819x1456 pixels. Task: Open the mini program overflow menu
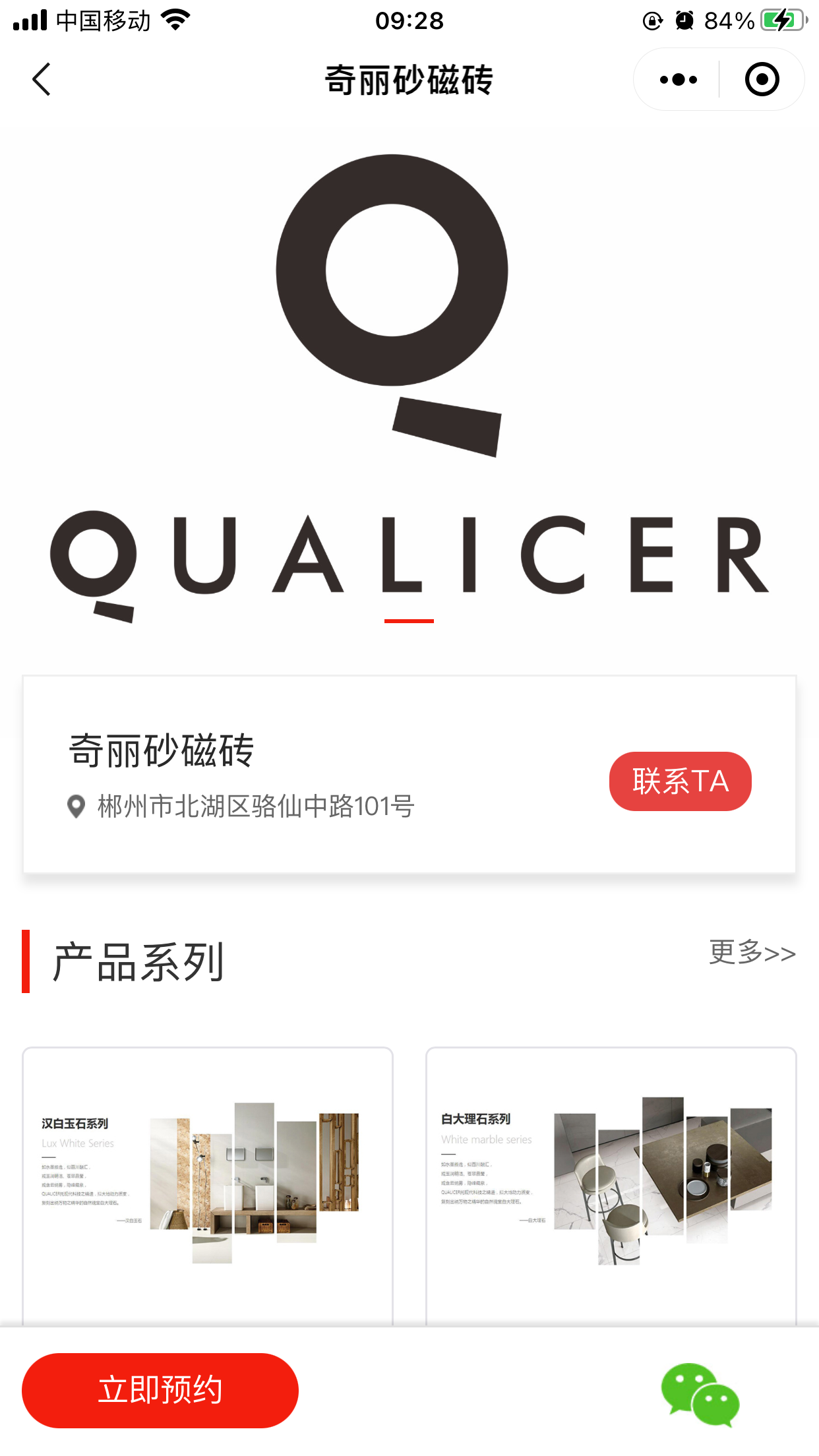click(678, 80)
